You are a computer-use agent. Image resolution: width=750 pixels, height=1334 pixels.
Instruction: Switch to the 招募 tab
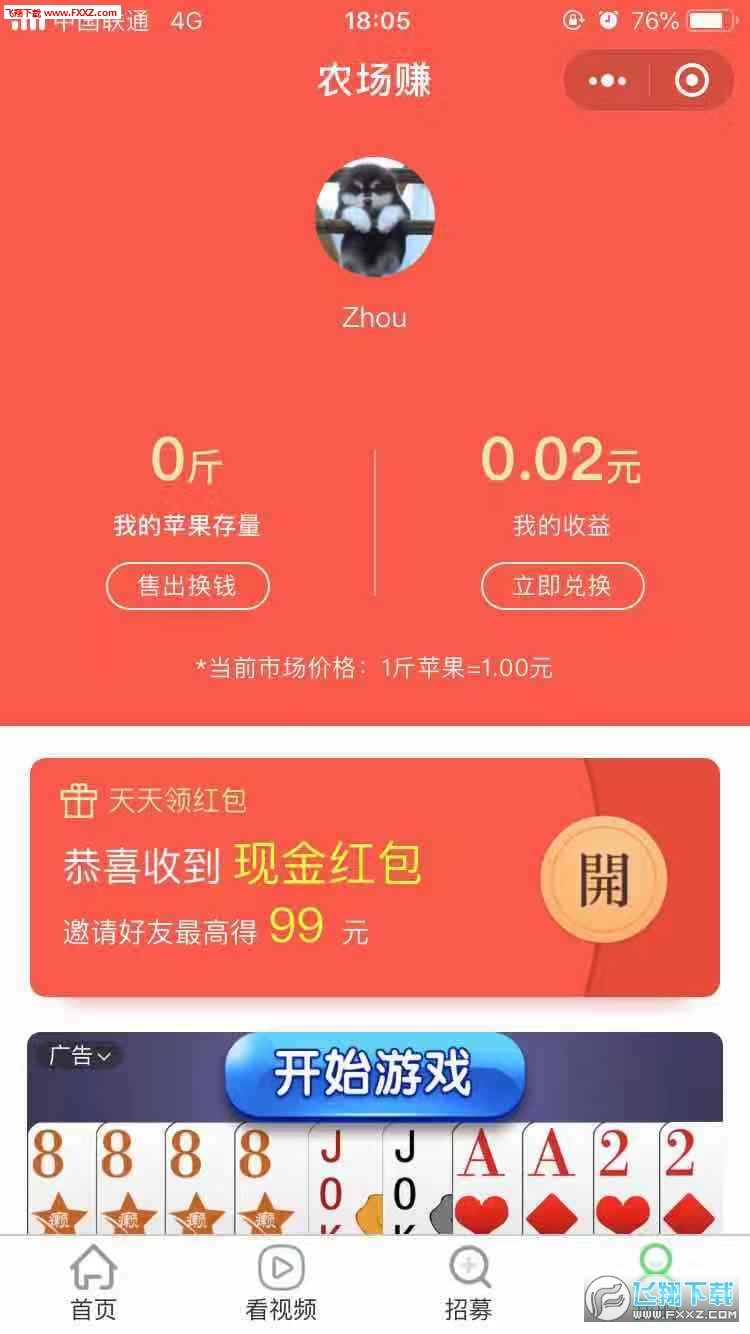click(x=468, y=1284)
